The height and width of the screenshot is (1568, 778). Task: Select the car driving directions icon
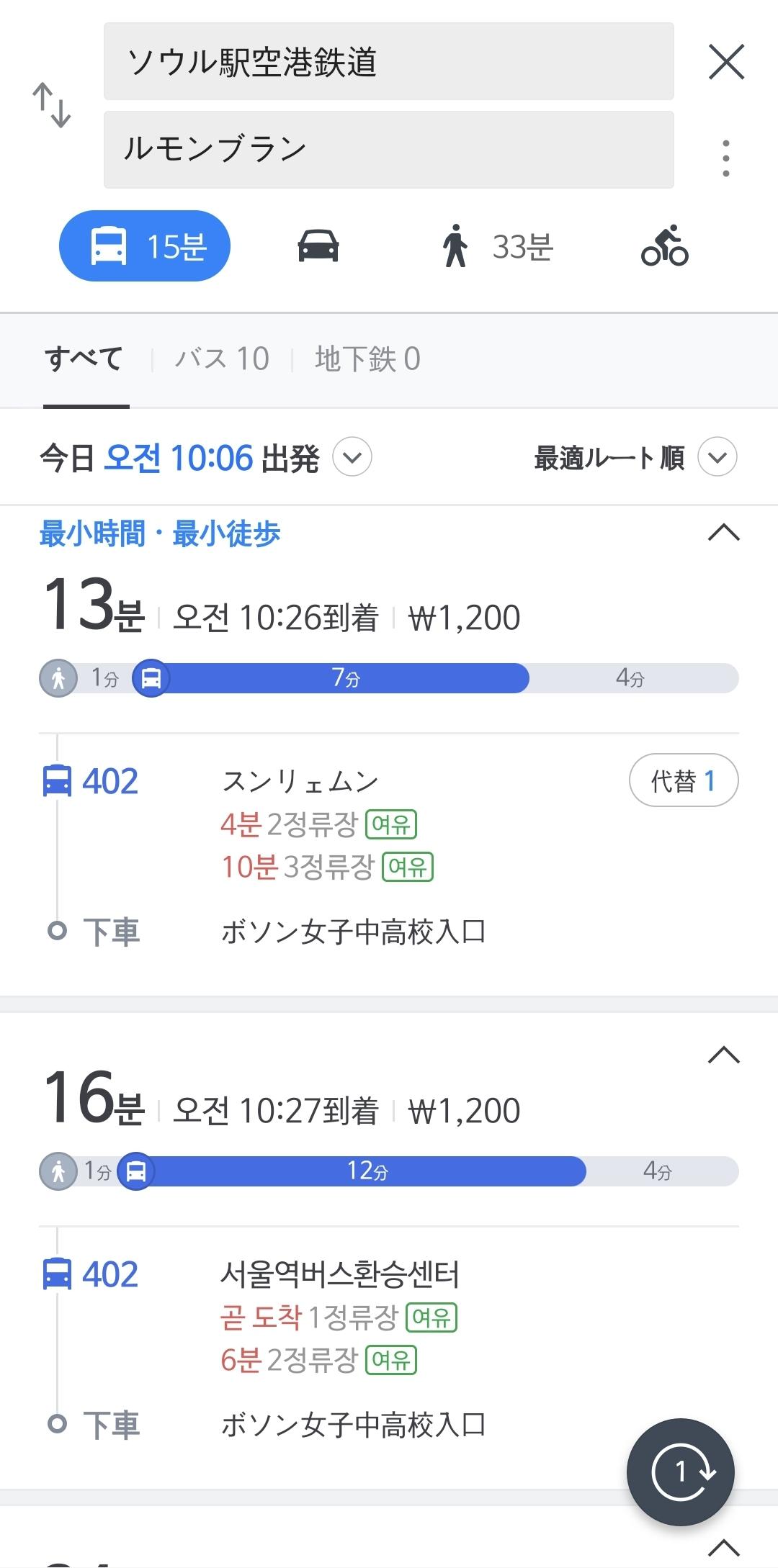click(x=317, y=245)
